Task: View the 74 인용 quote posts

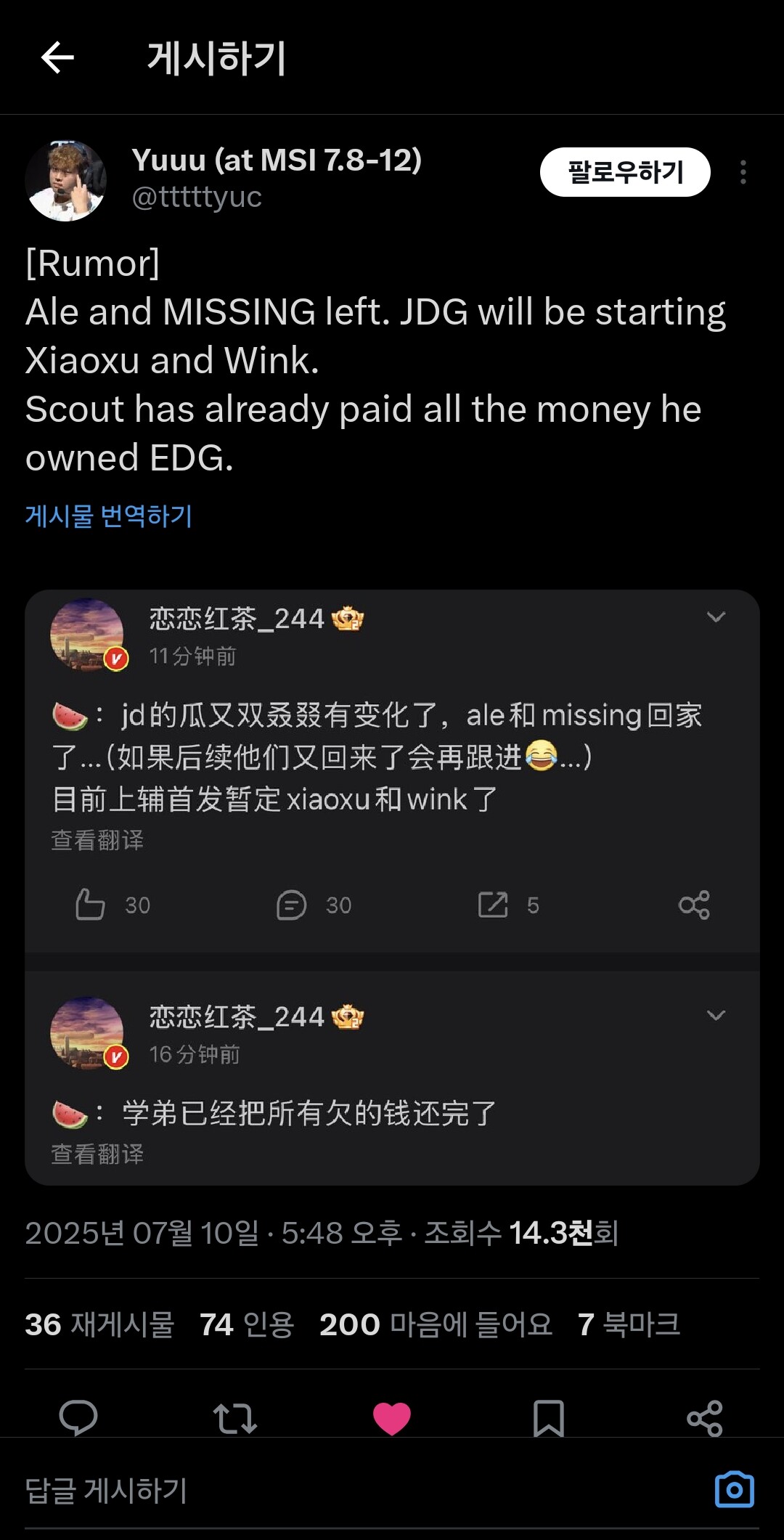Action: coord(247,1324)
